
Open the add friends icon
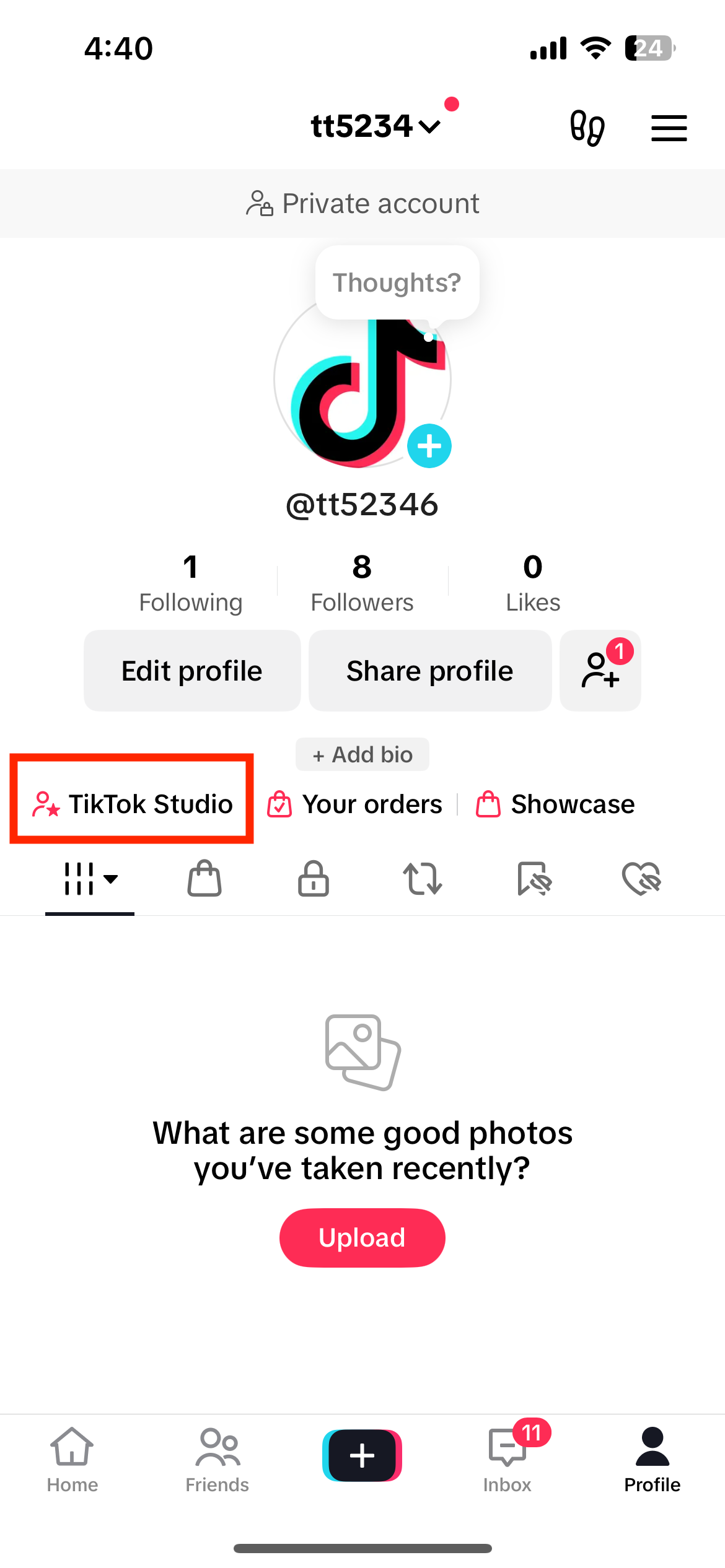point(600,671)
